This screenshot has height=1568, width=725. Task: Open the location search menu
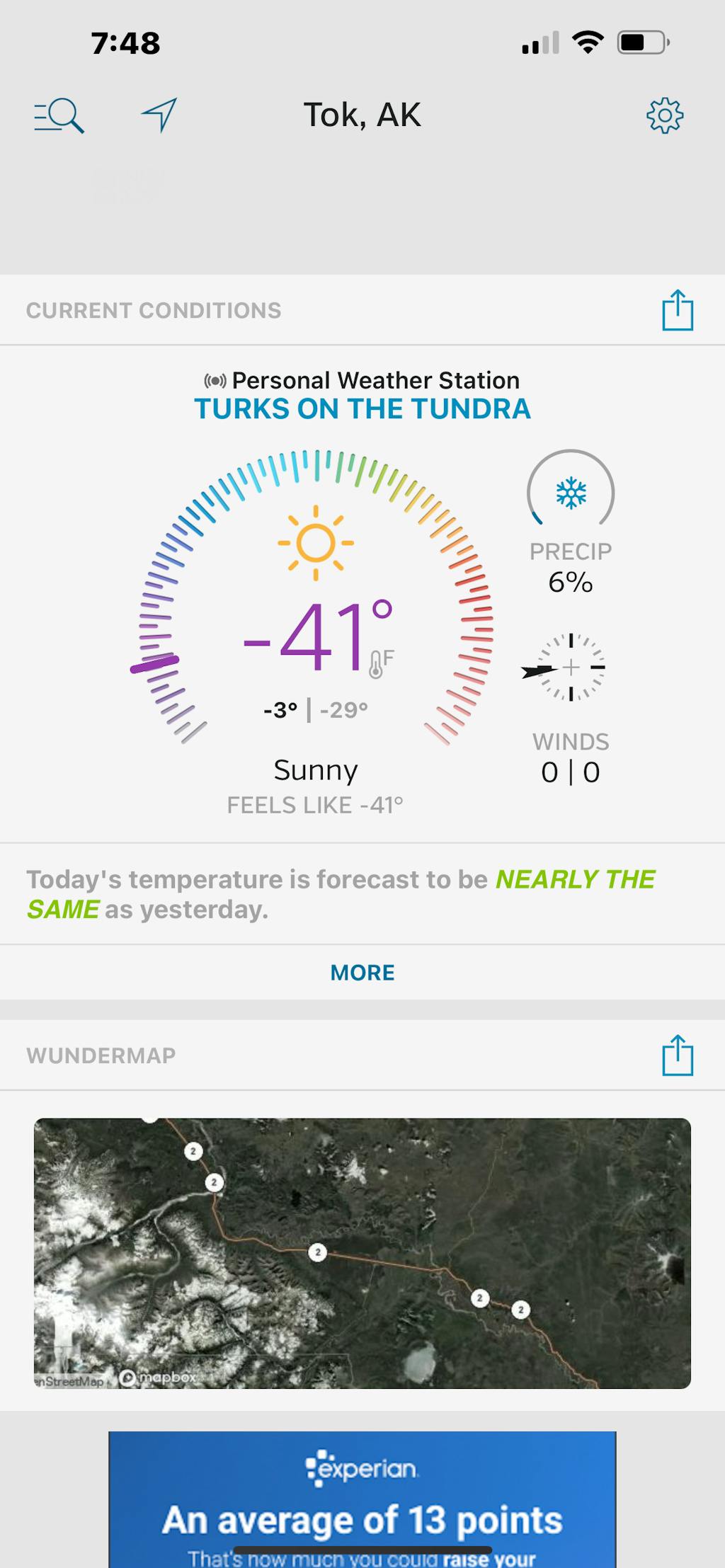[59, 115]
